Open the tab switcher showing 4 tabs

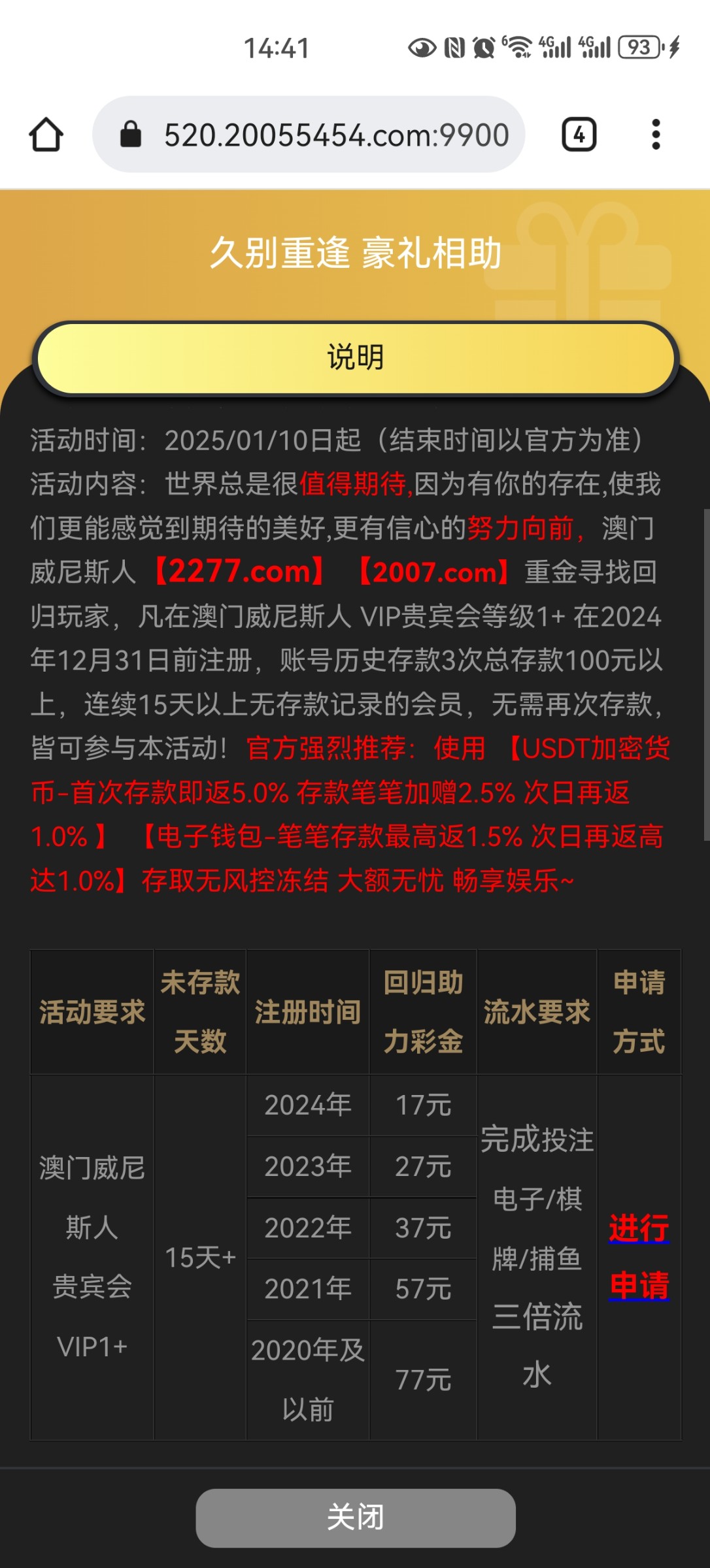579,135
